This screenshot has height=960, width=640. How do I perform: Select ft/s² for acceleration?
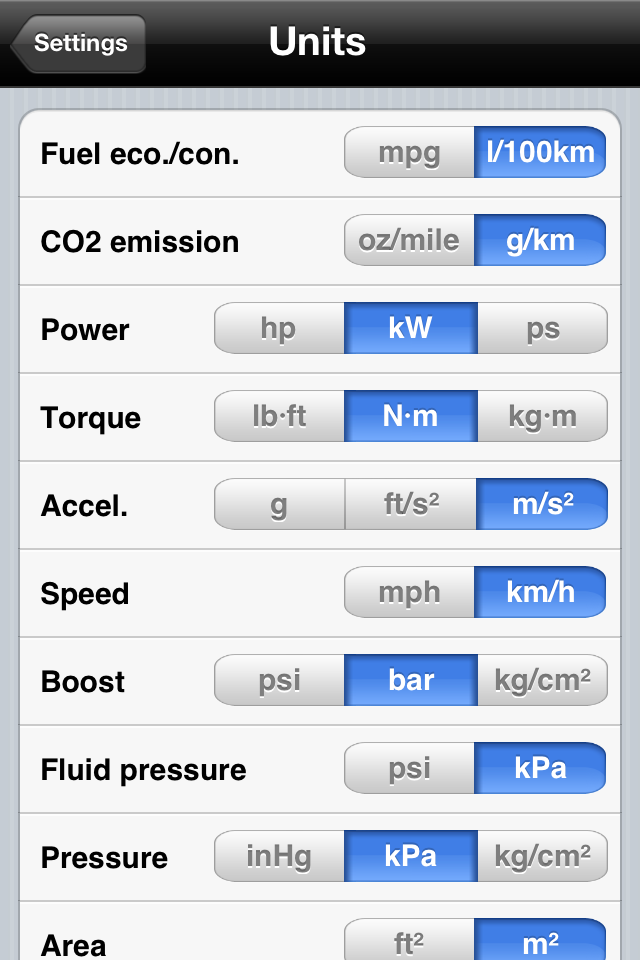pyautogui.click(x=411, y=505)
